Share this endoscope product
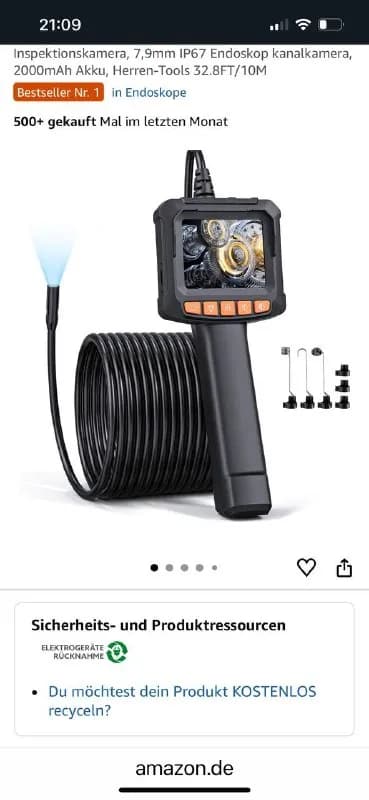The width and height of the screenshot is (369, 800). tap(344, 567)
